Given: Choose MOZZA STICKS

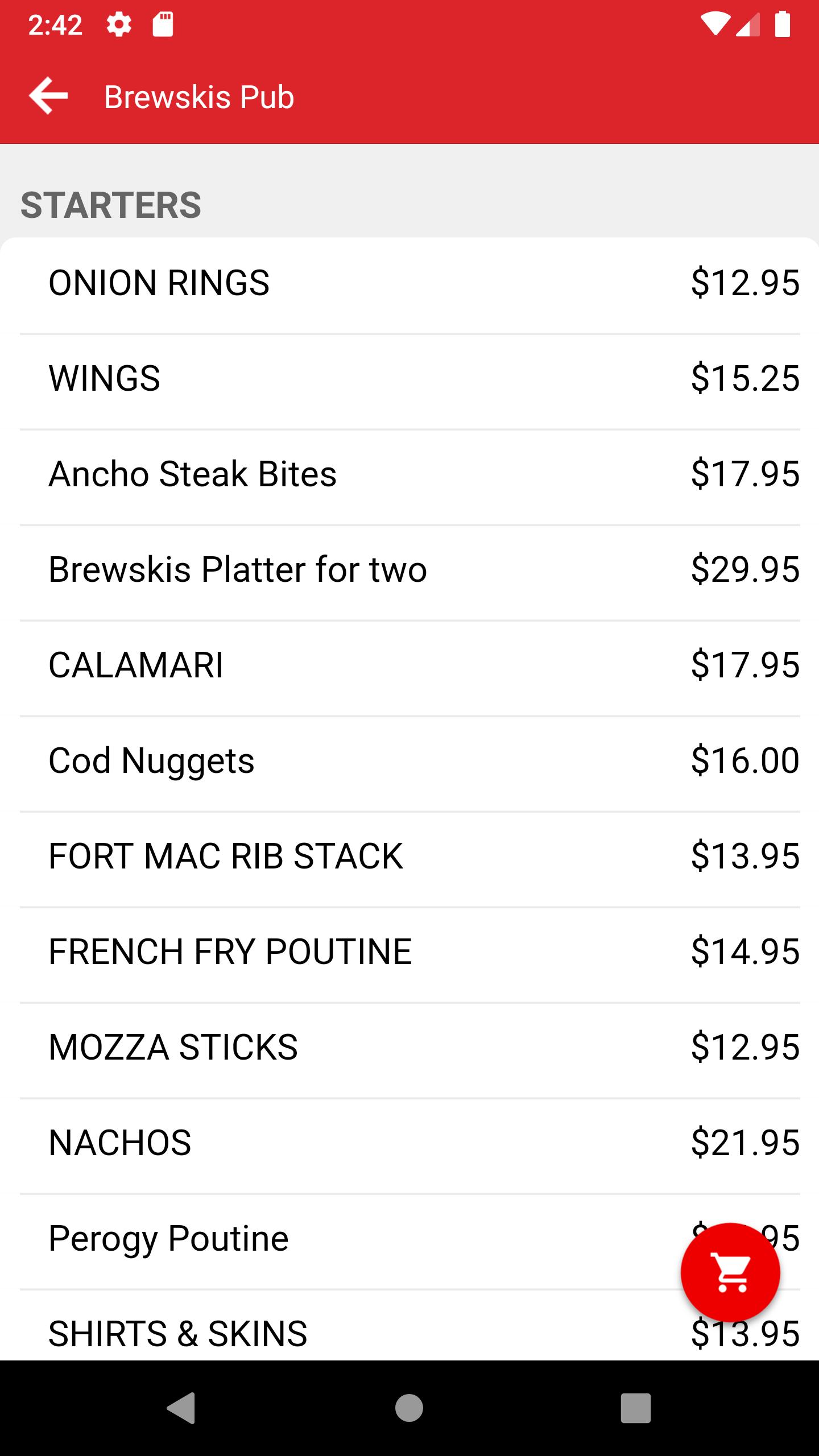Looking at the screenshot, I should pyautogui.click(x=409, y=1048).
